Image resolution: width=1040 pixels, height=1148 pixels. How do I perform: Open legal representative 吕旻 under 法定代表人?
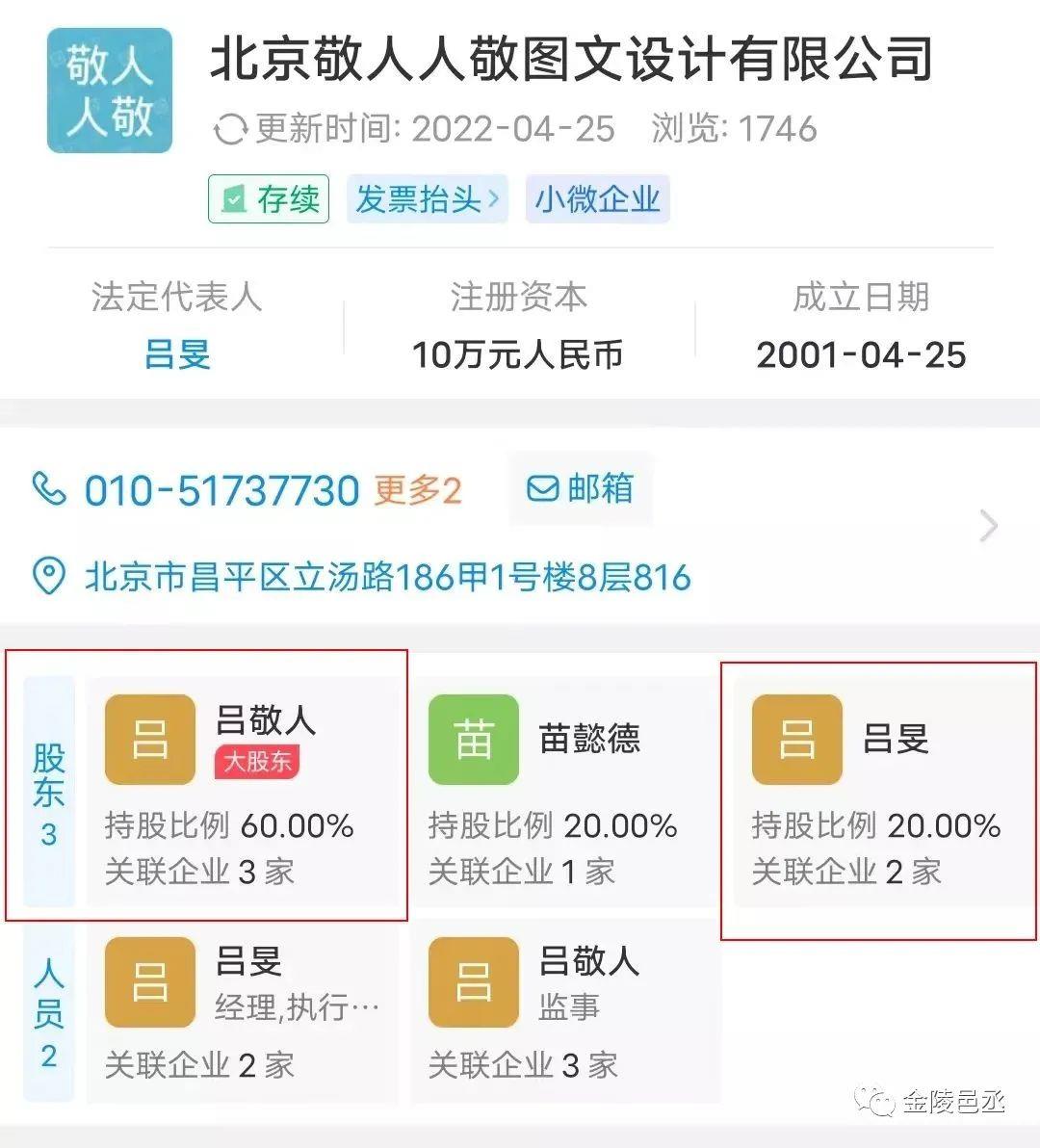(x=177, y=354)
